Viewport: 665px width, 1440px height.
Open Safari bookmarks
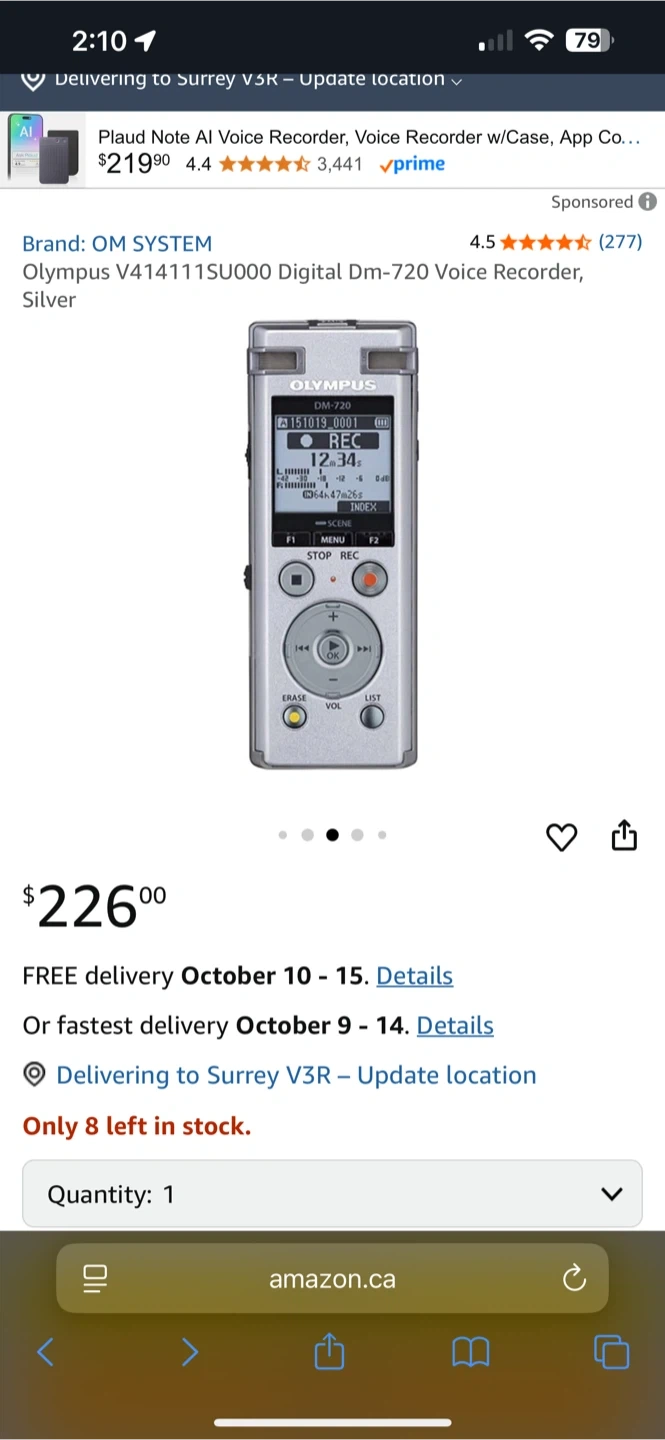coord(471,1353)
